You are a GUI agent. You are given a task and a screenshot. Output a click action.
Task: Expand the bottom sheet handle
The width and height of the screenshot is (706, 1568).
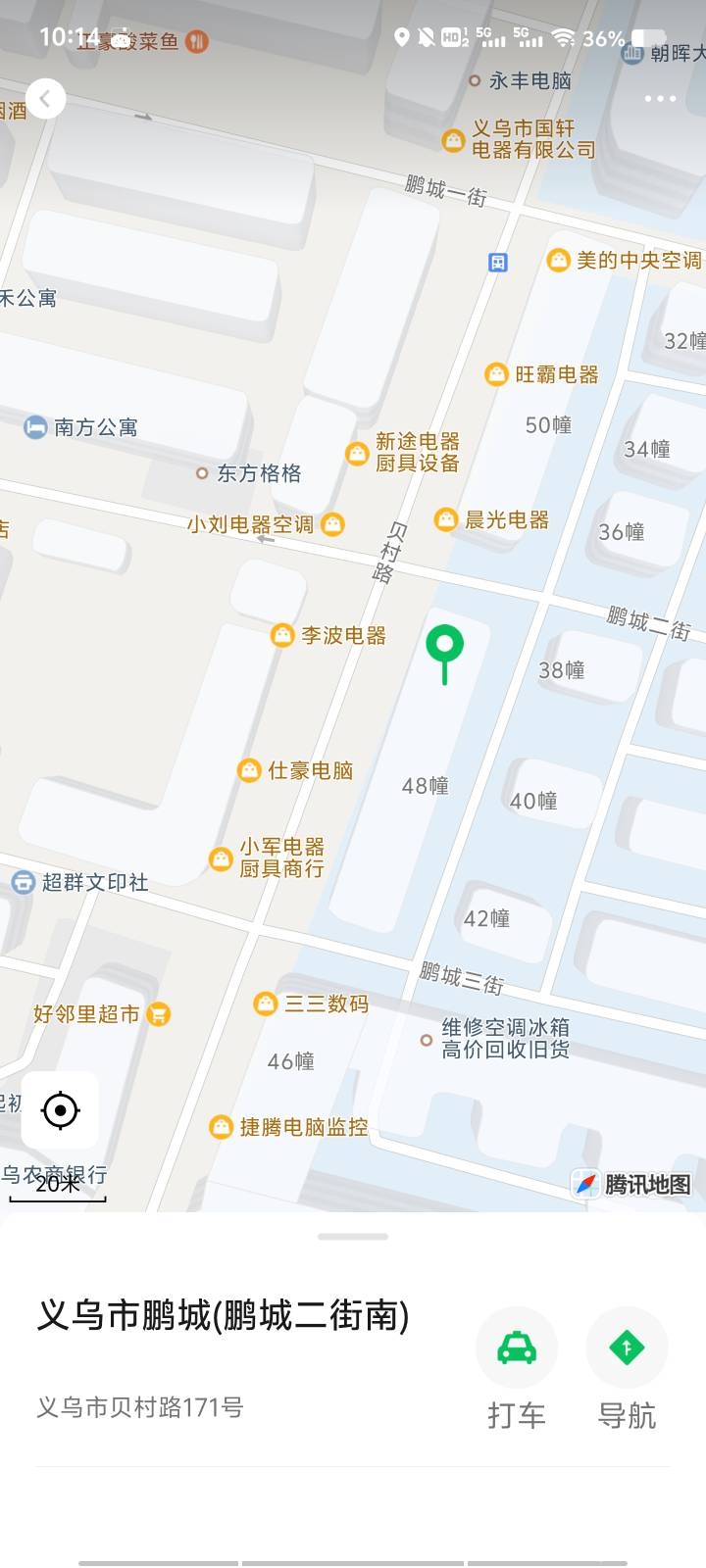tap(353, 1237)
